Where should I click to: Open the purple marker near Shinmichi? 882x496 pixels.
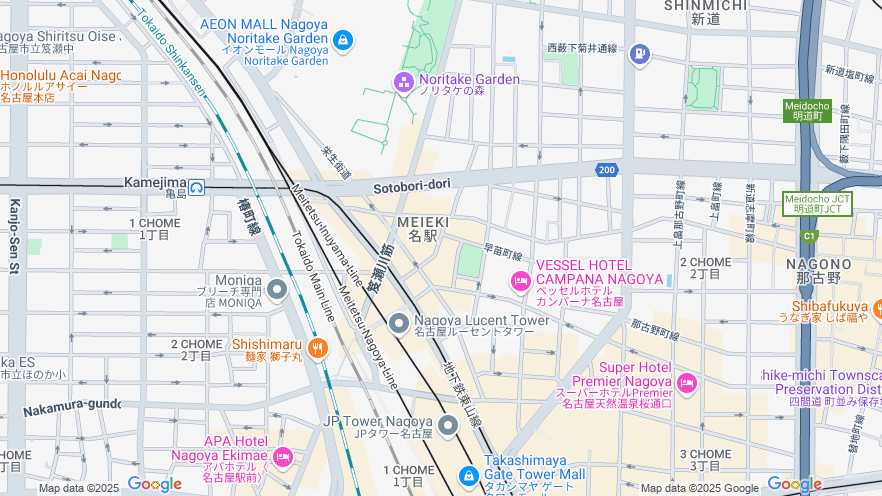click(640, 55)
